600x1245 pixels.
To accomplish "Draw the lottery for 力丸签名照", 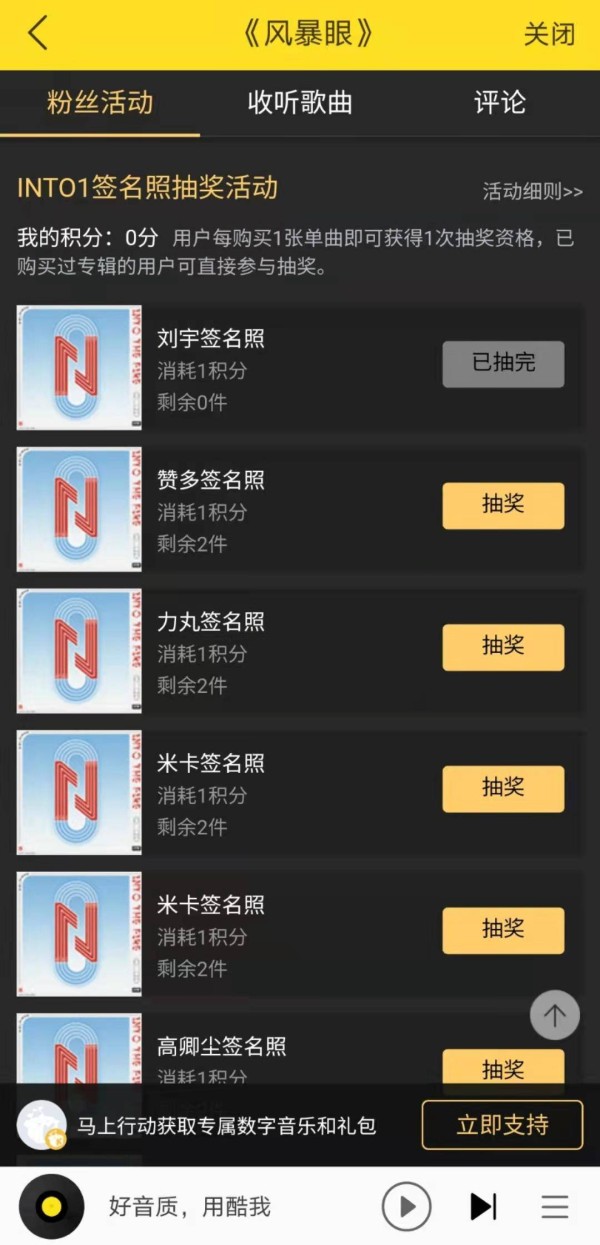I will pos(503,647).
